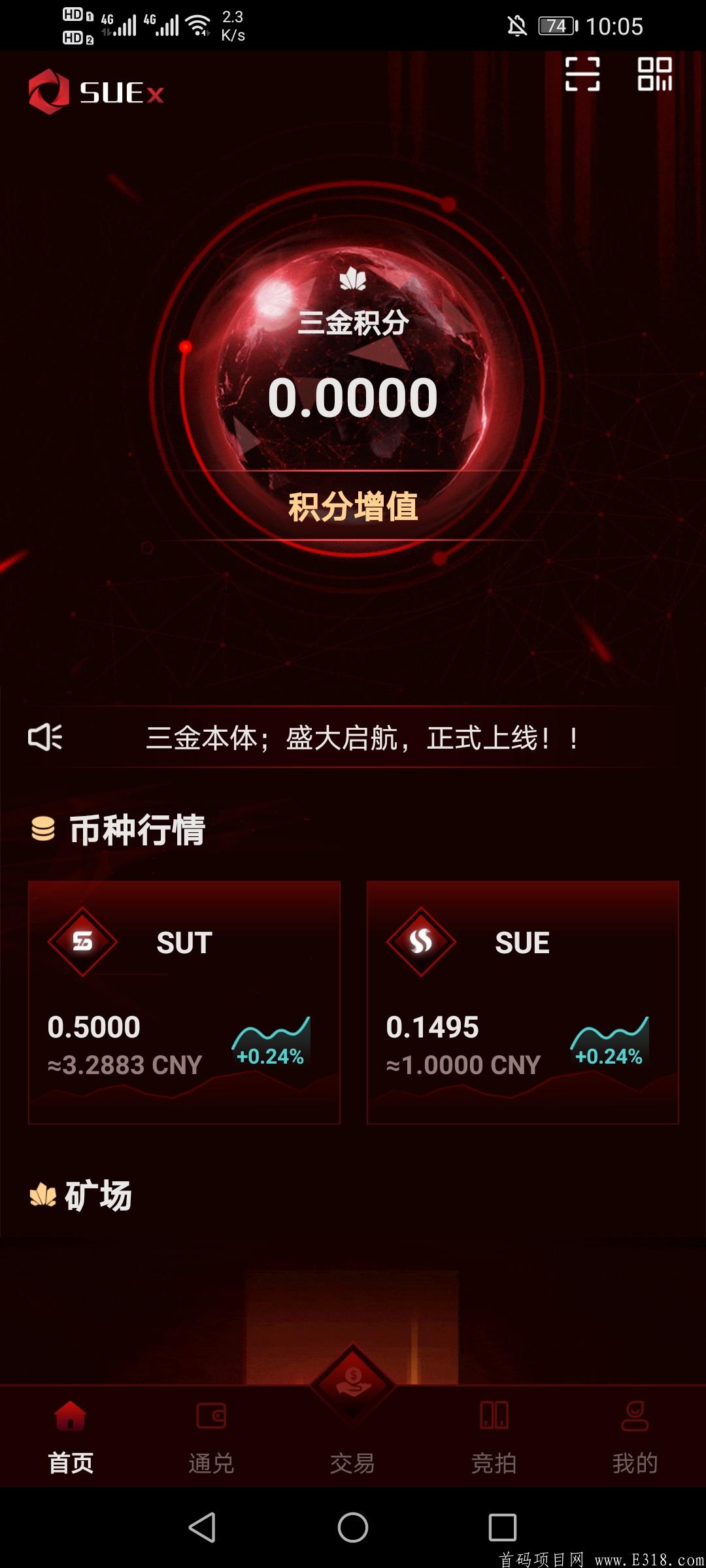Open the SUT market card
The width and height of the screenshot is (706, 1568).
184,1002
